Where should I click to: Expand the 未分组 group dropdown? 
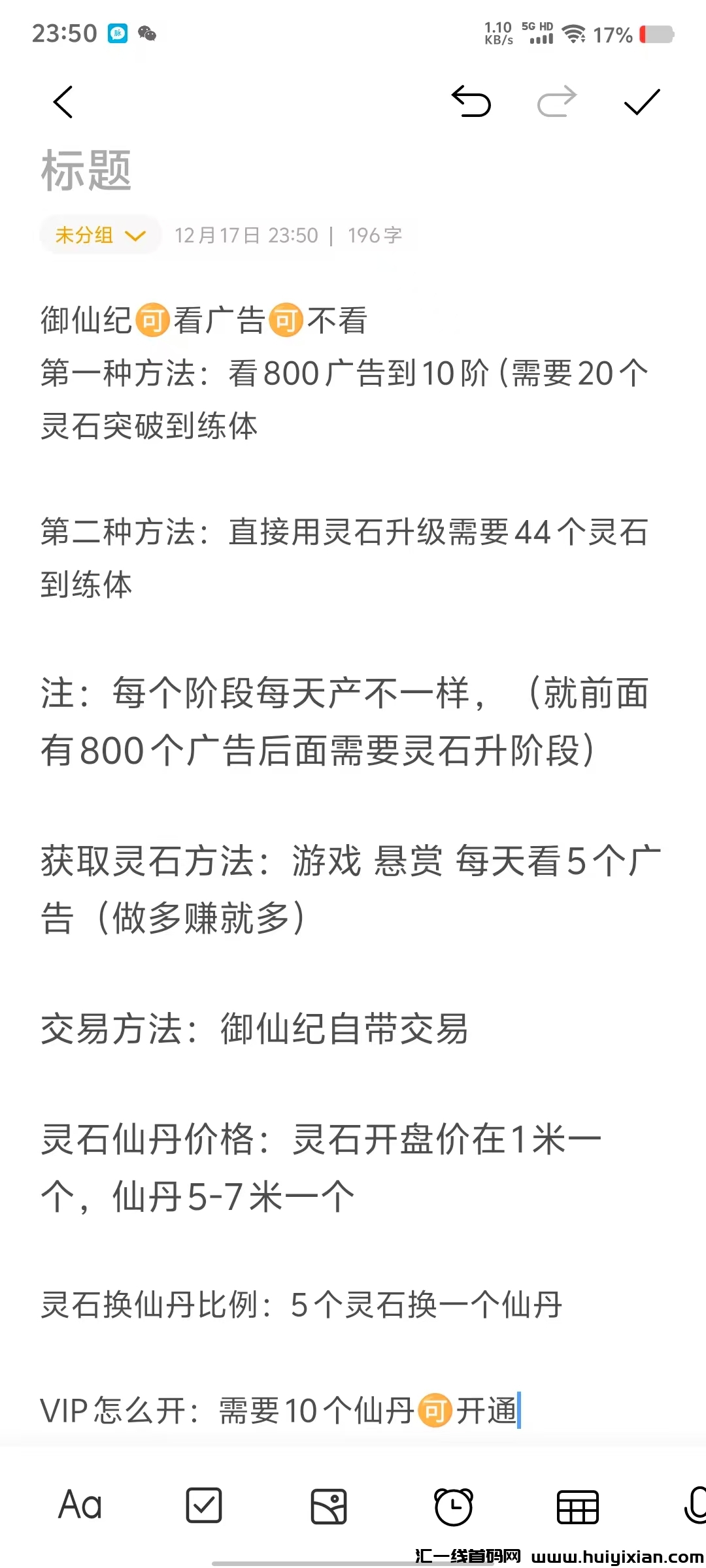pyautogui.click(x=100, y=235)
